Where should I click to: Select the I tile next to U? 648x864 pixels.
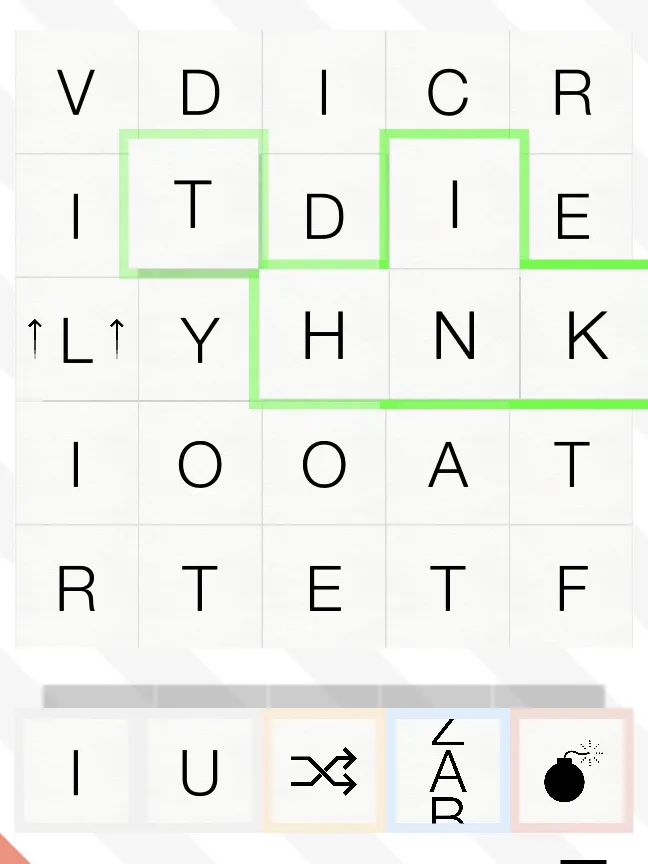click(x=76, y=772)
